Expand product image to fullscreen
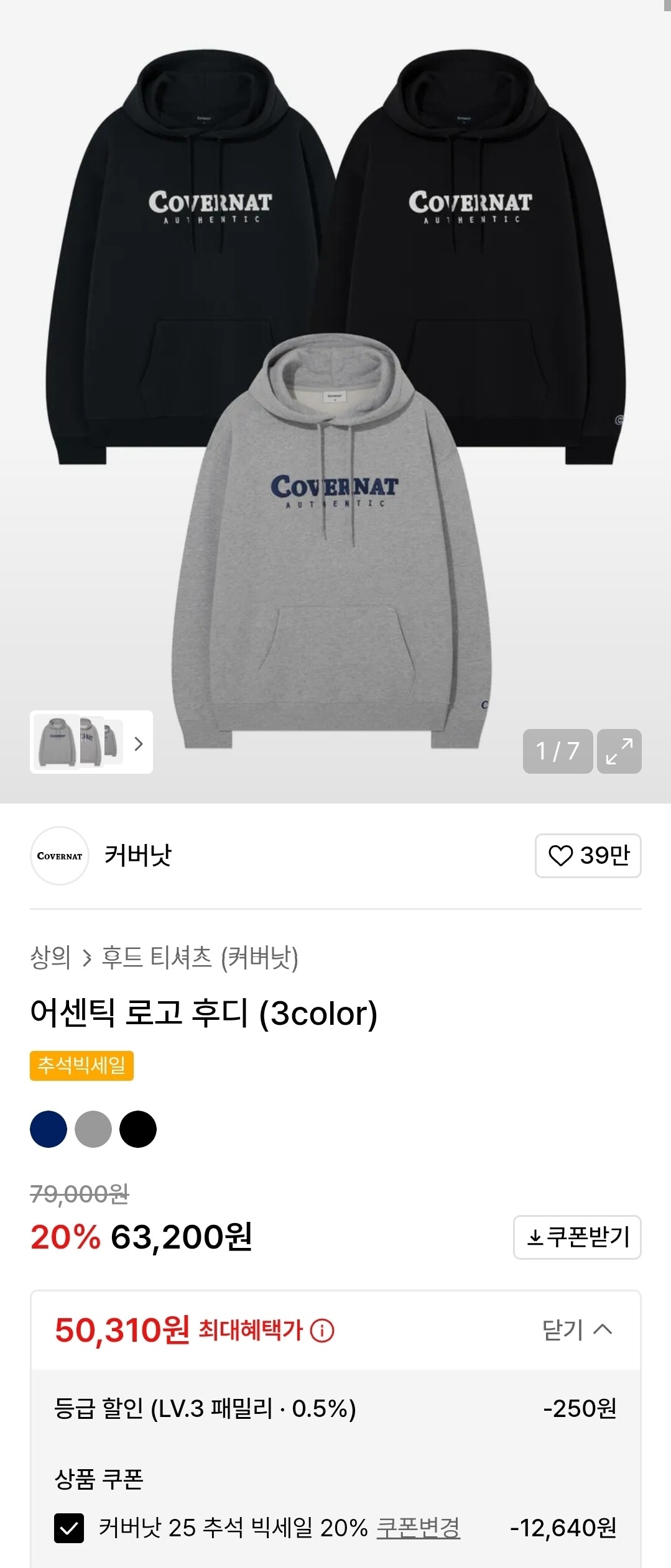Screen dimensions: 671x1568 click(619, 751)
